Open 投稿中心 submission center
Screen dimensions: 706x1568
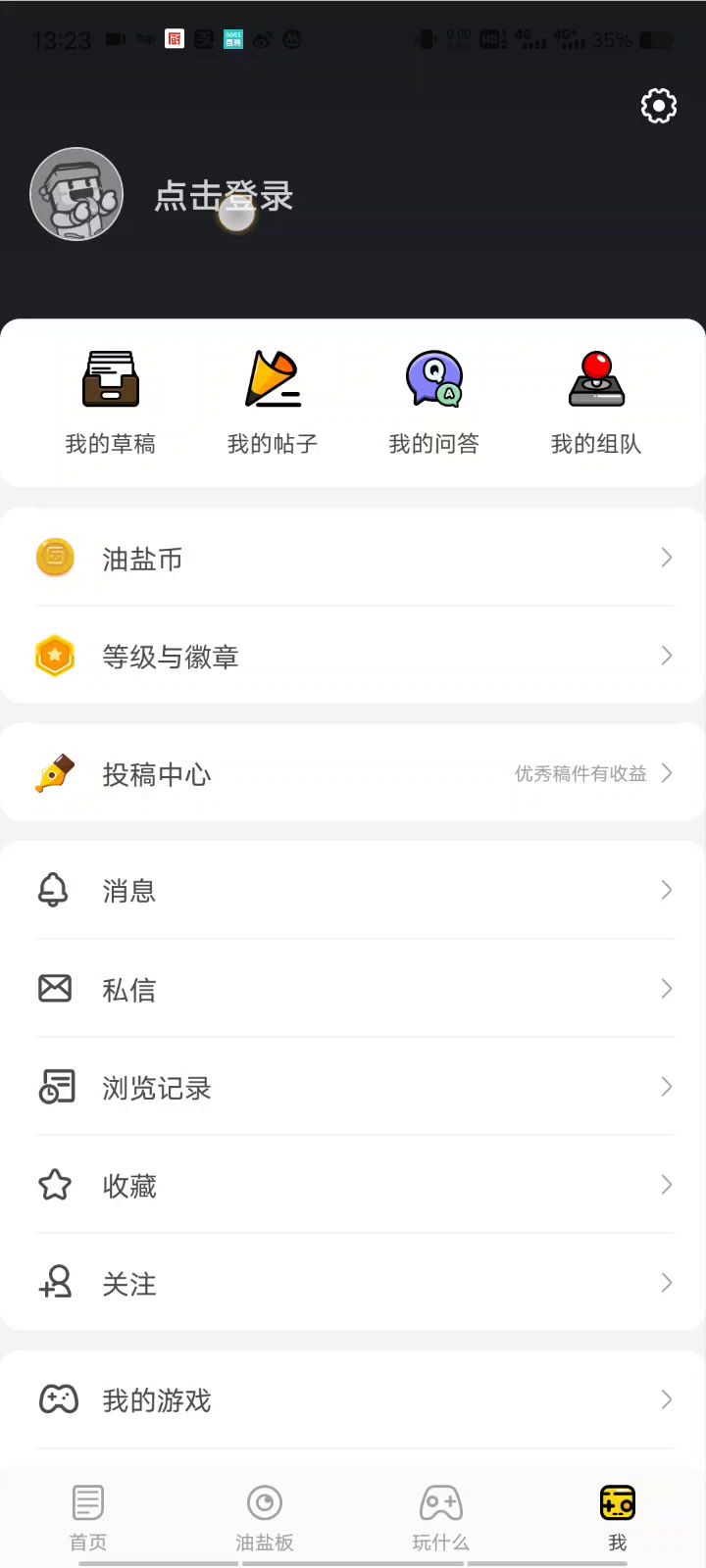tap(353, 774)
